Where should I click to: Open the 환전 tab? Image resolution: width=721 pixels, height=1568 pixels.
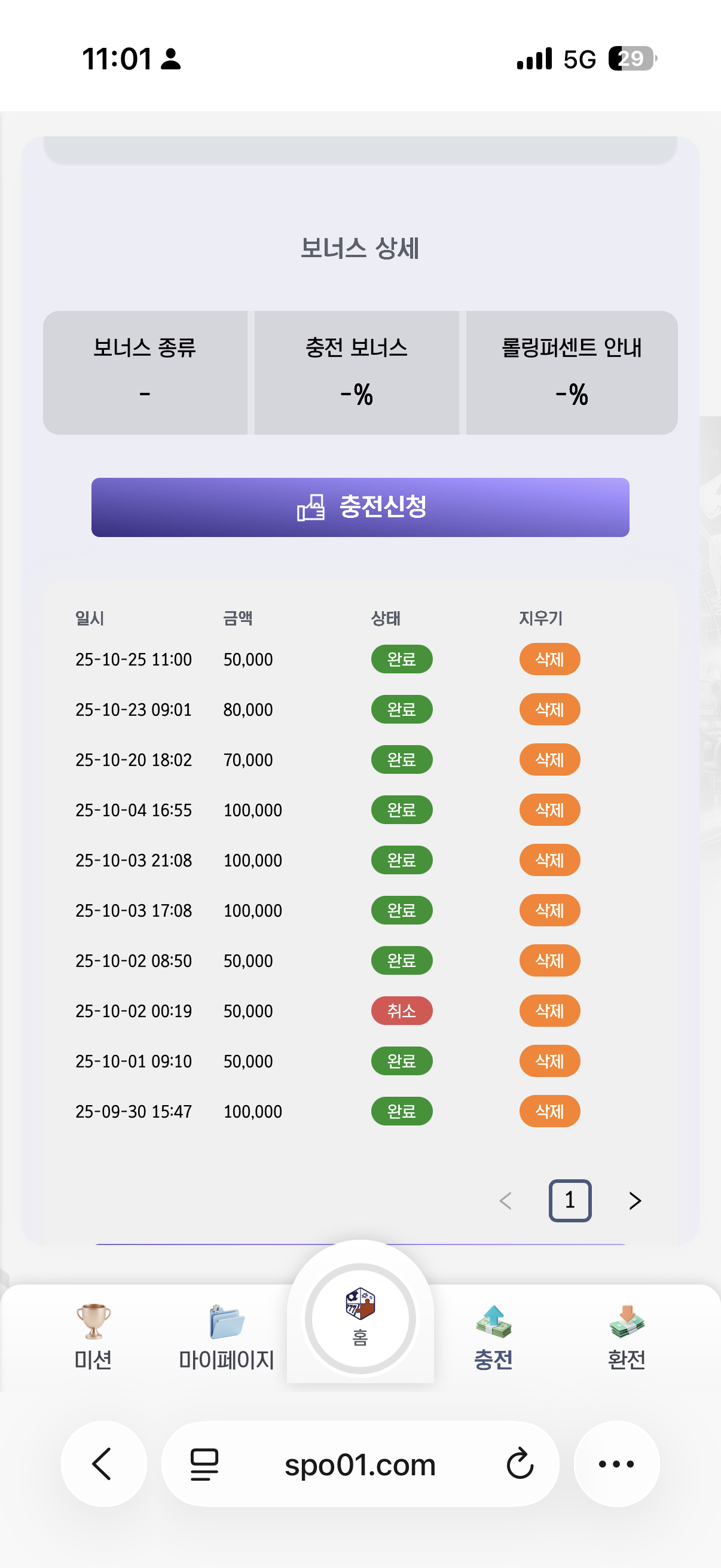click(x=626, y=1336)
